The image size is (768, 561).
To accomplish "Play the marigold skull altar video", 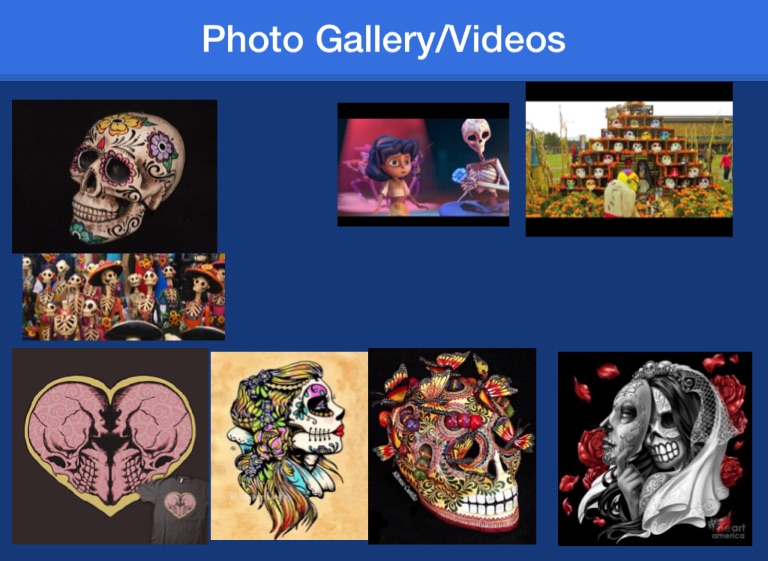I will [629, 159].
